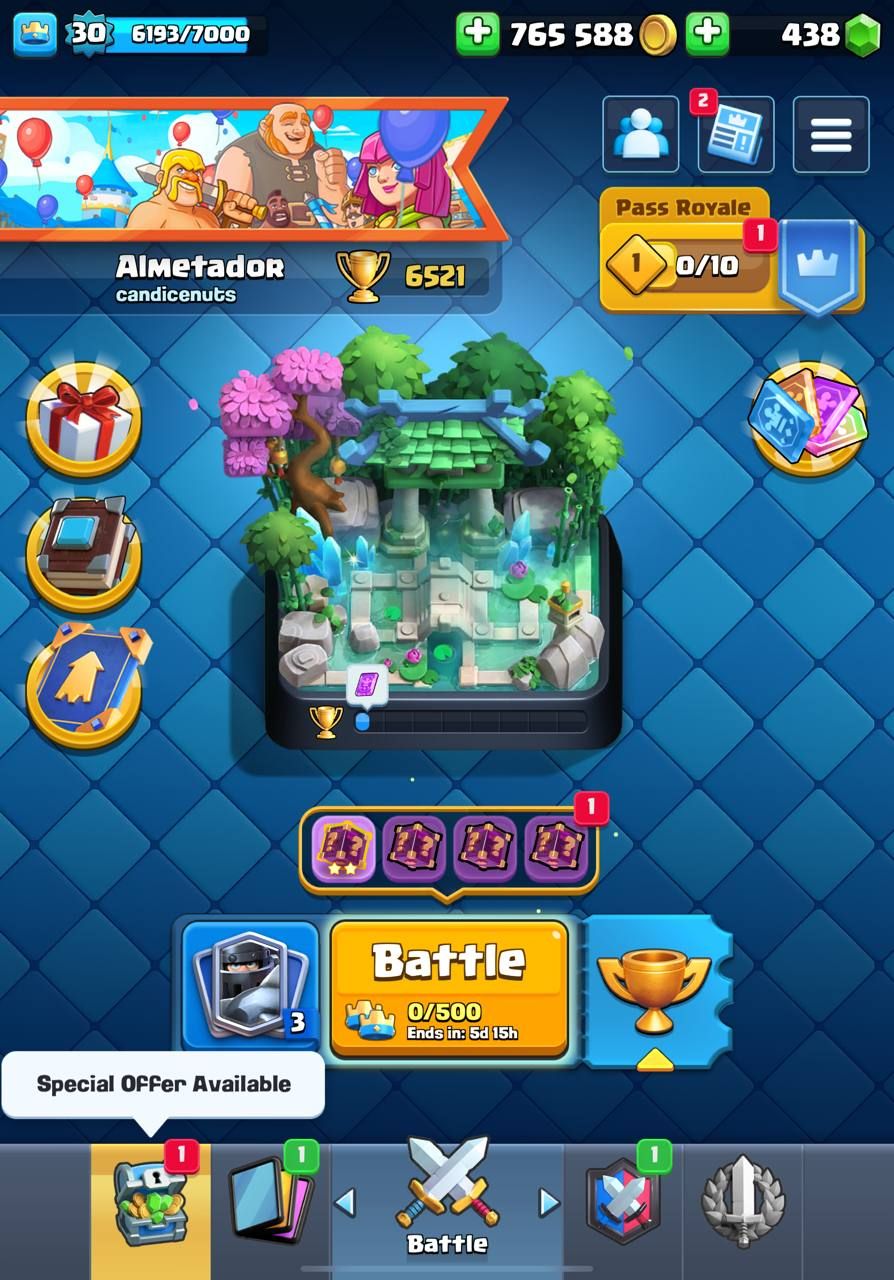Change battle deck via Mega Knight card
The width and height of the screenshot is (894, 1280).
point(251,985)
